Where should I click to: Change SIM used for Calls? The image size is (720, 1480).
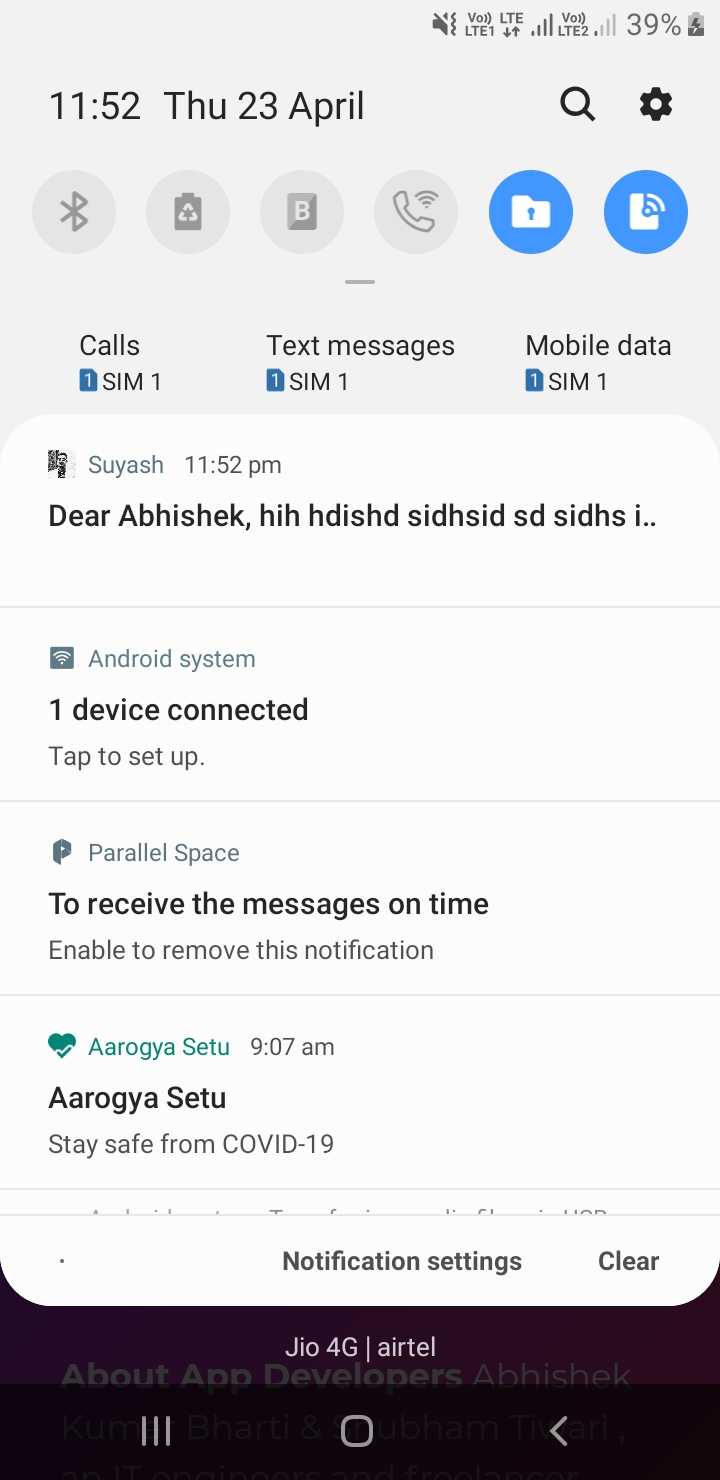tap(120, 362)
